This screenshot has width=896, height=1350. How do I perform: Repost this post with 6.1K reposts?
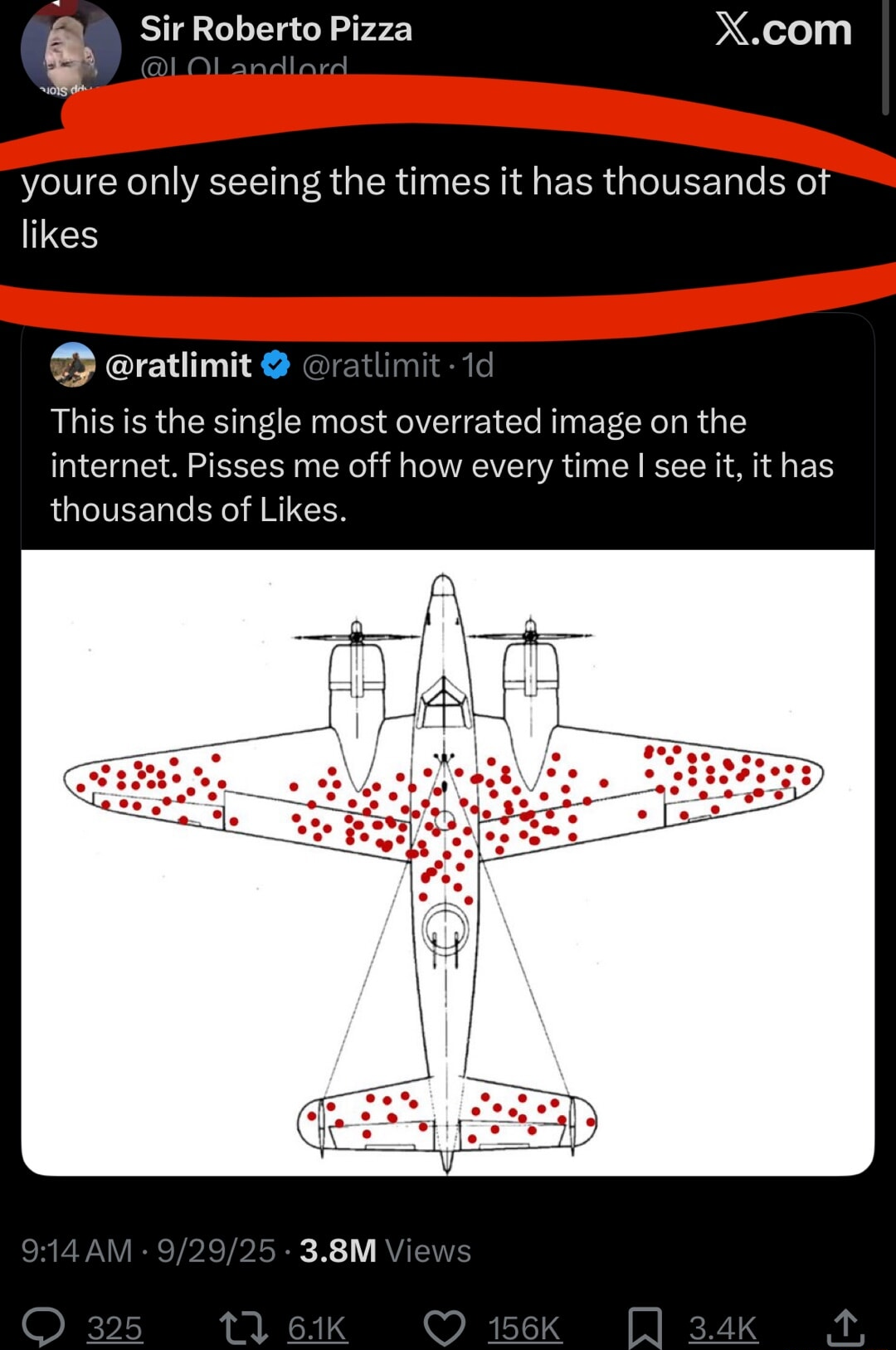(x=244, y=1327)
